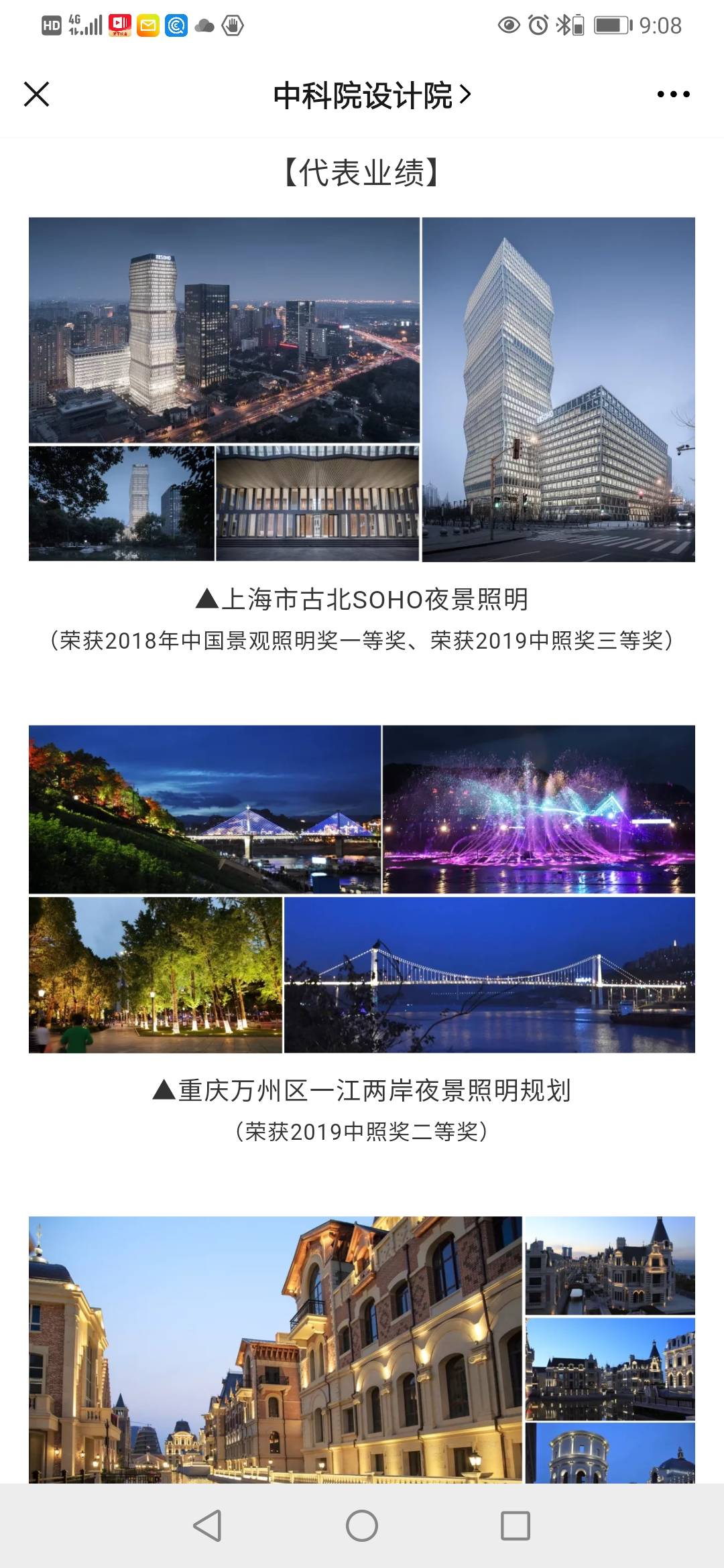The image size is (724, 1568).
Task: View the 重庆万州区 riverside lighting image
Action: pos(361,889)
